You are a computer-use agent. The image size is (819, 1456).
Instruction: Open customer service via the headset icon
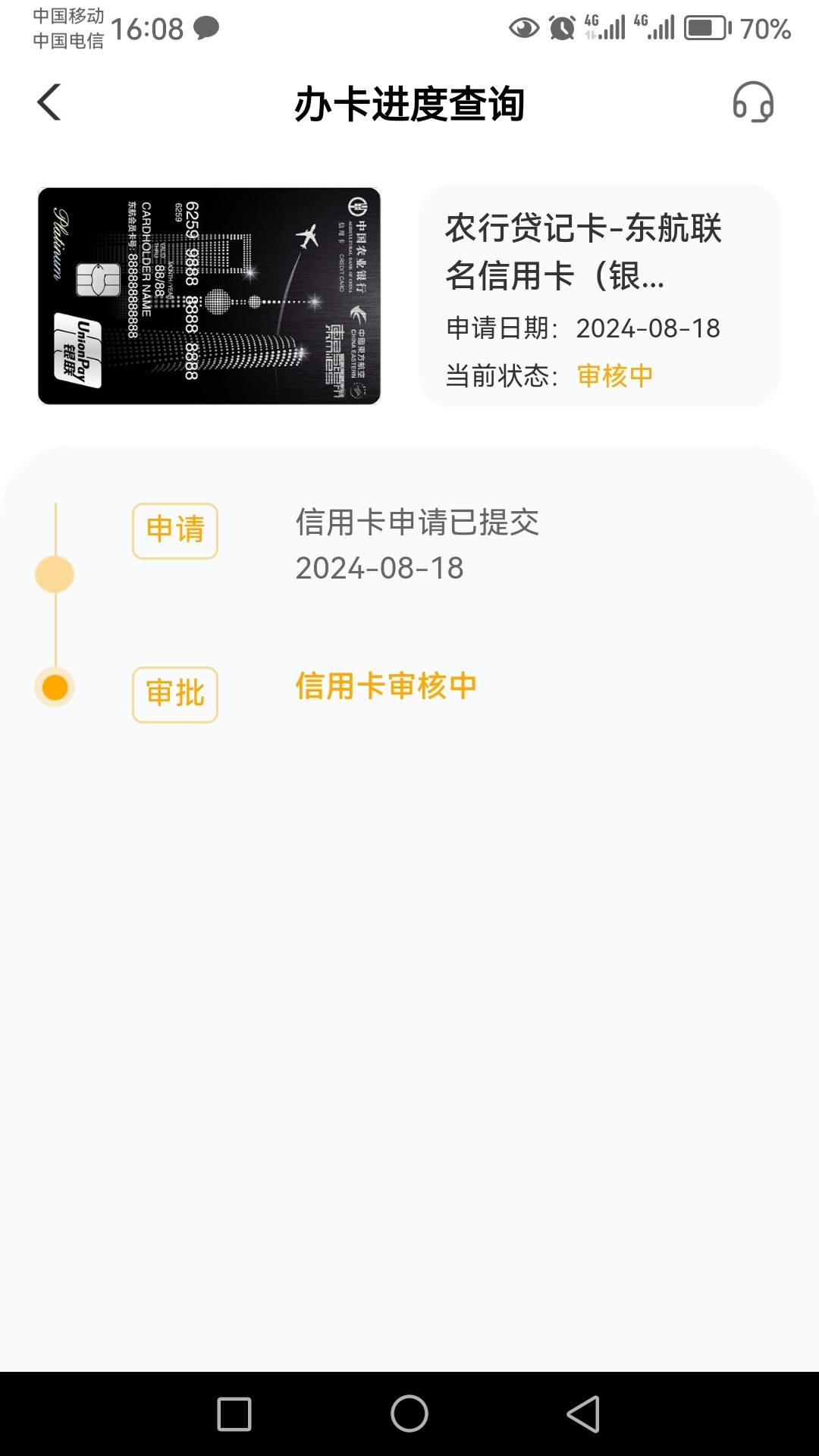(752, 102)
